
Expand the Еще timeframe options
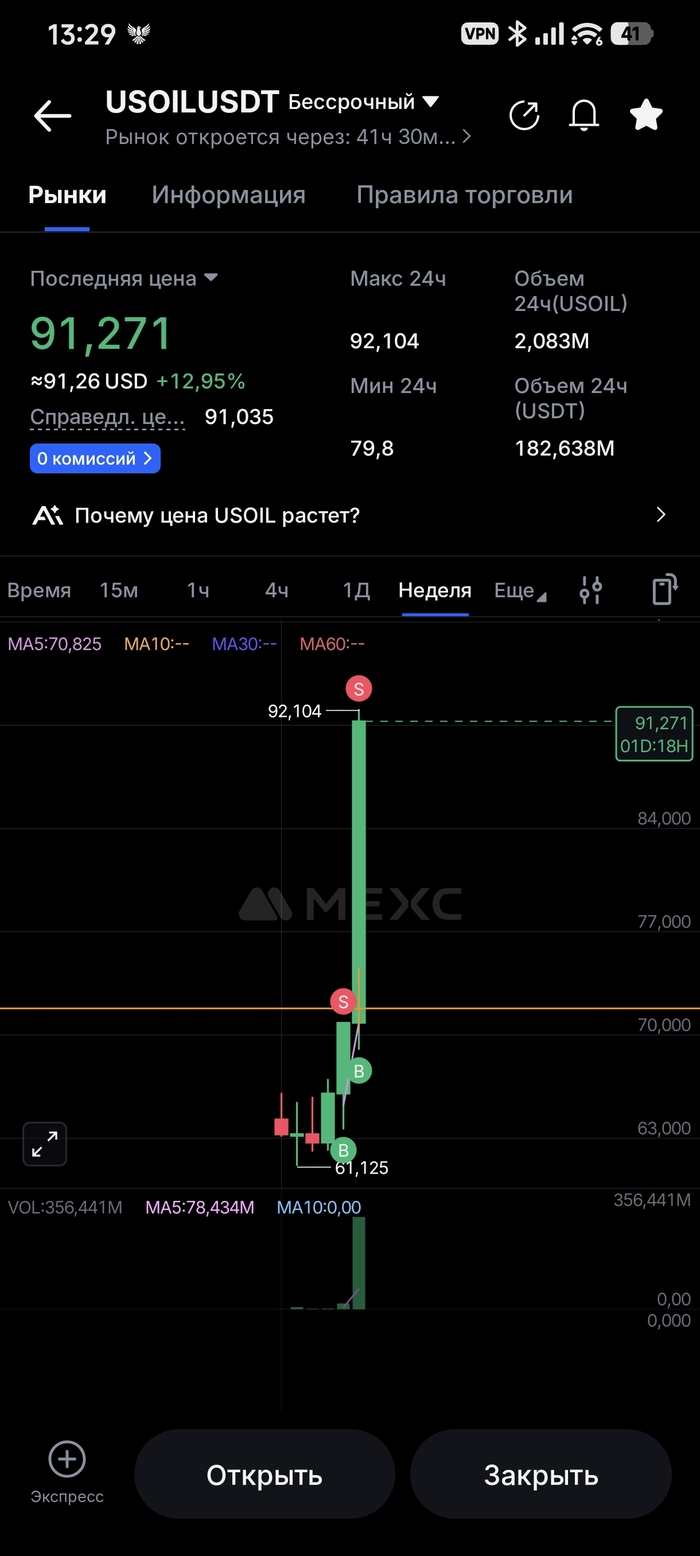[x=520, y=591]
